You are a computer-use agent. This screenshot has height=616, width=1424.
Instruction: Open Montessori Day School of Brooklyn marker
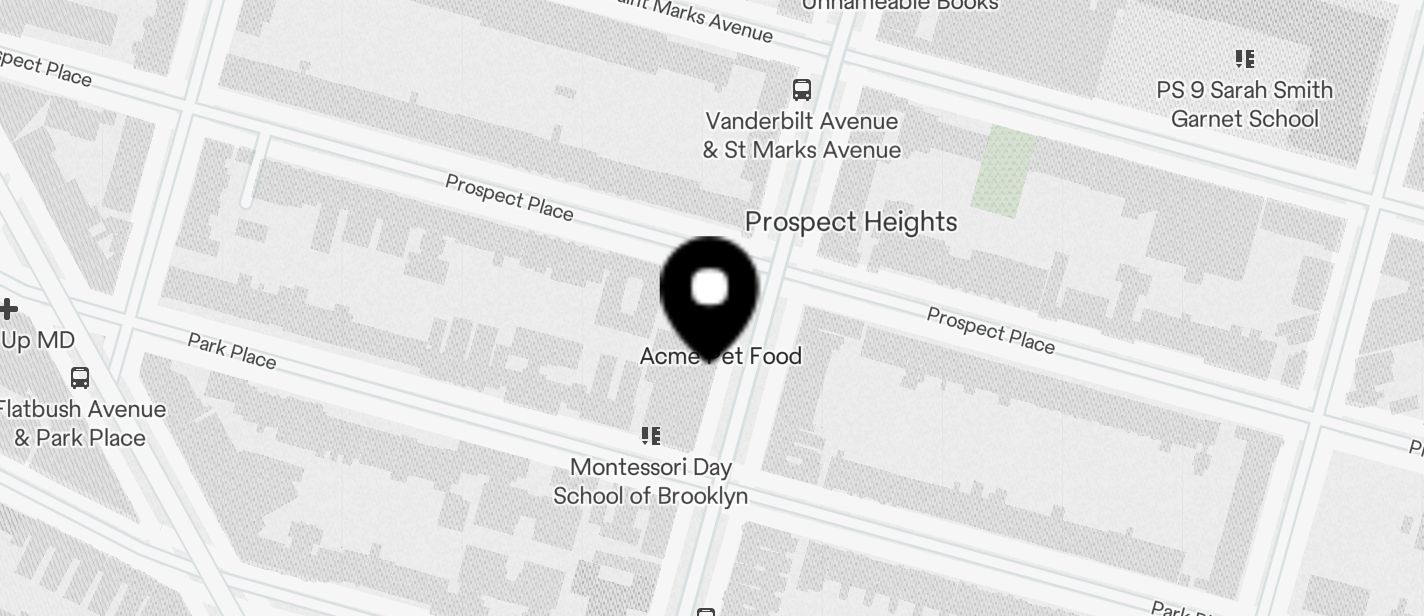(x=651, y=436)
